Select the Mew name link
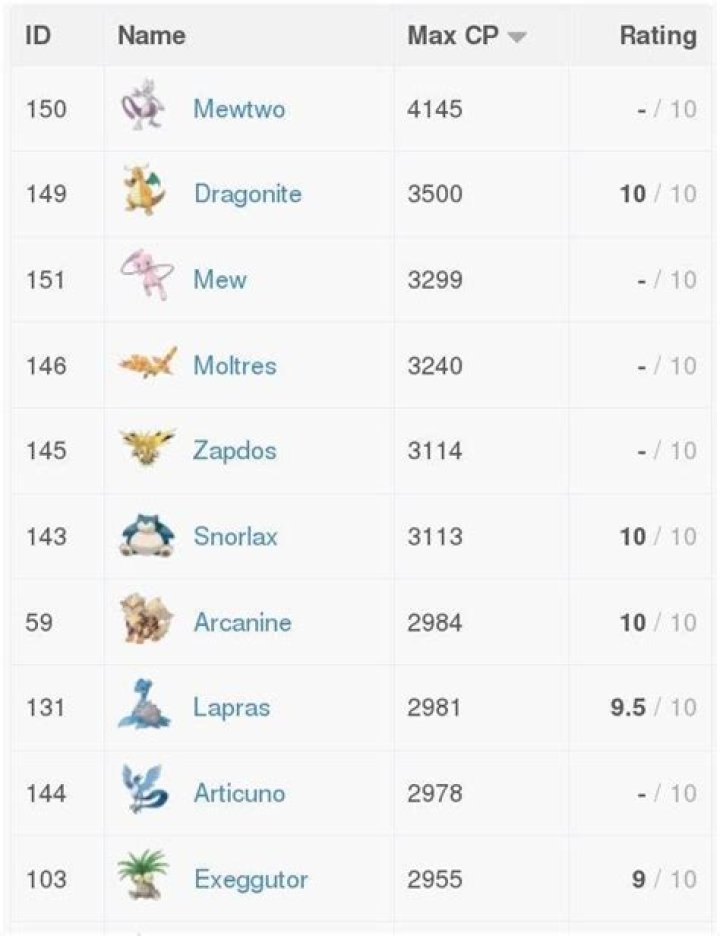 pos(220,279)
